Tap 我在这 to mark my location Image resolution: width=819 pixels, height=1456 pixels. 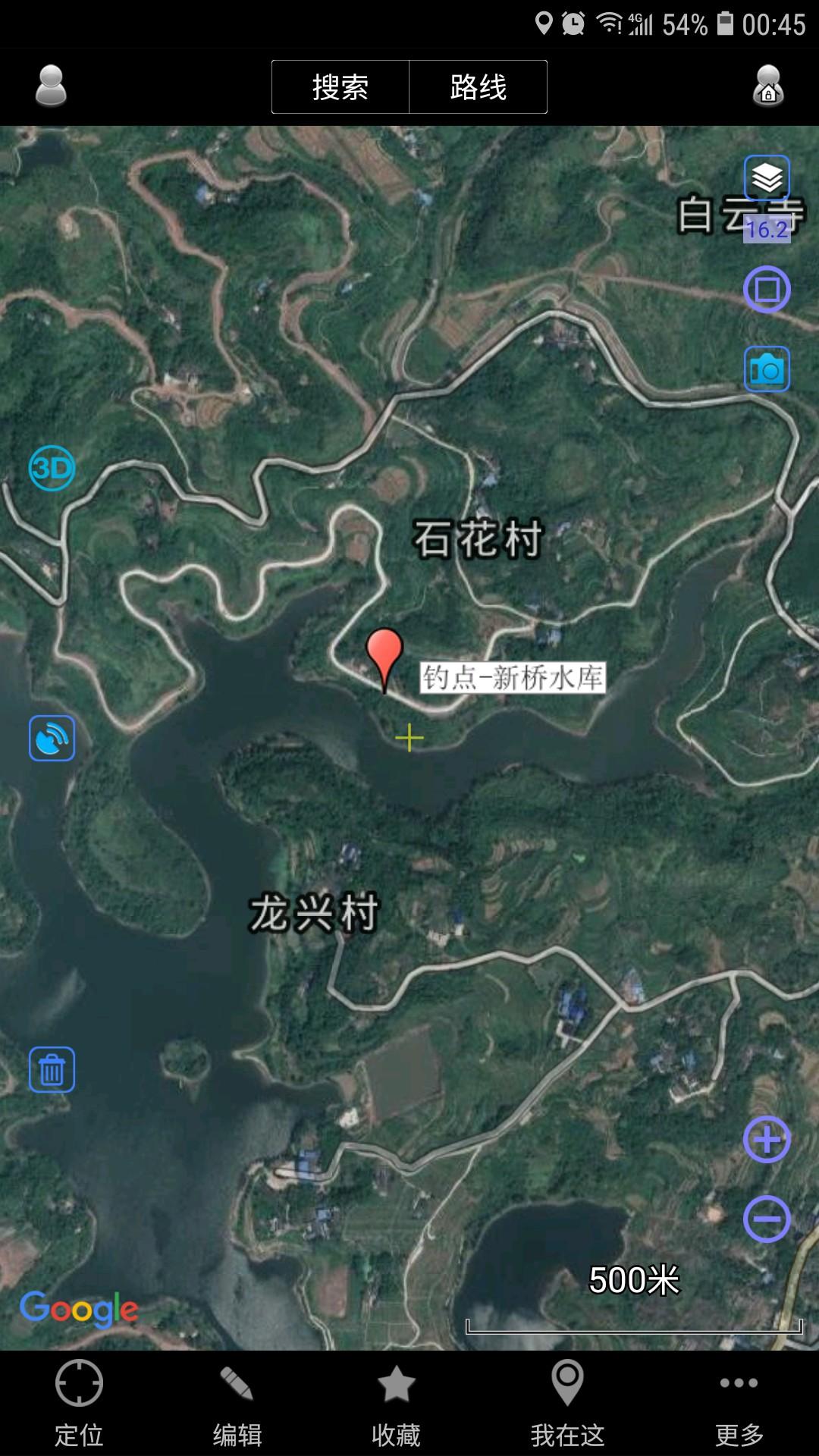coord(567,1403)
